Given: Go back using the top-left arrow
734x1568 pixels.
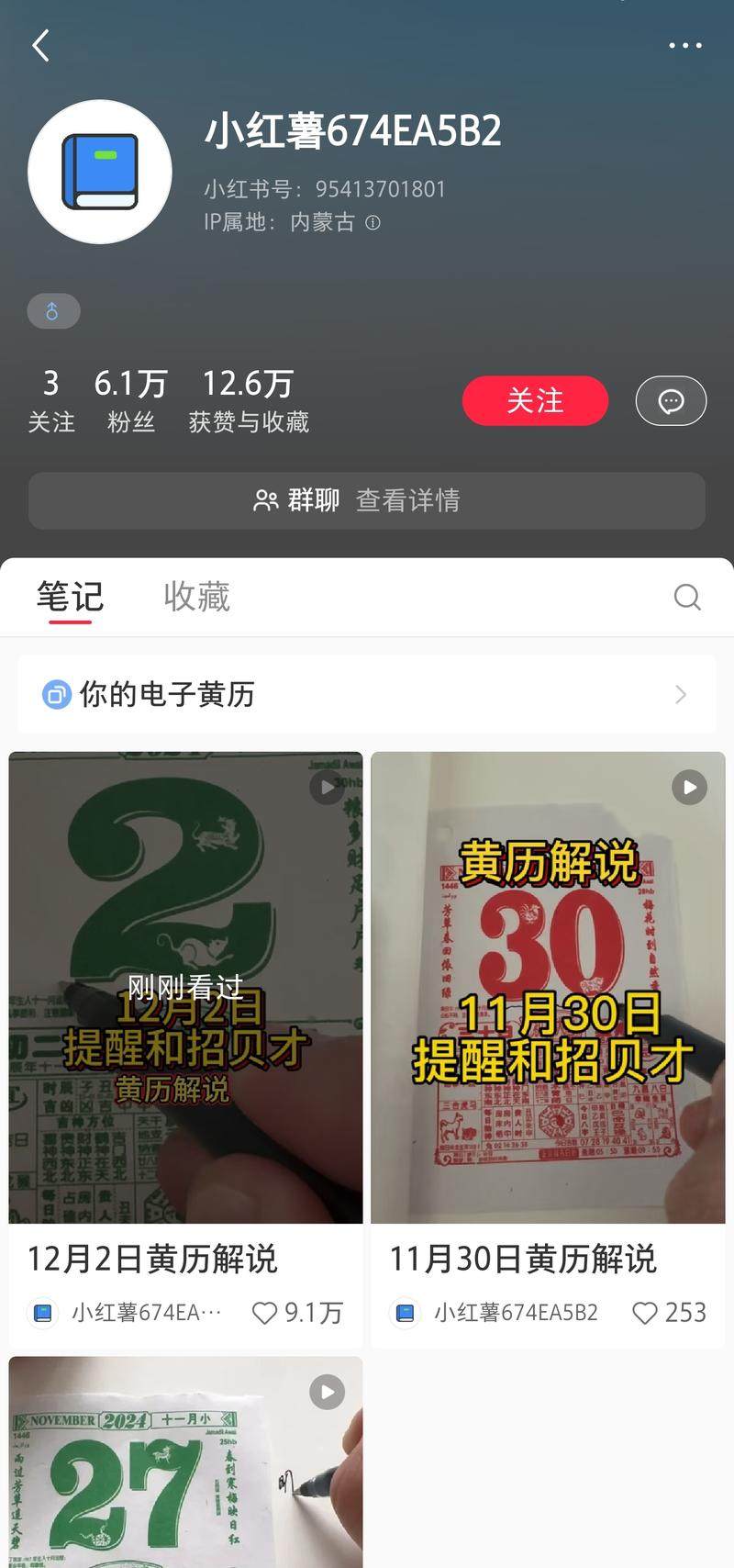Looking at the screenshot, I should click(40, 45).
